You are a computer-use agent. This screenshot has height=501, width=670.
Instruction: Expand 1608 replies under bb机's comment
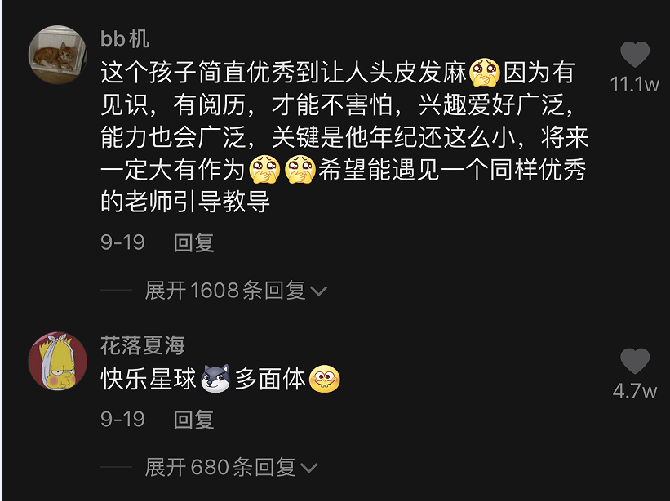click(x=236, y=291)
